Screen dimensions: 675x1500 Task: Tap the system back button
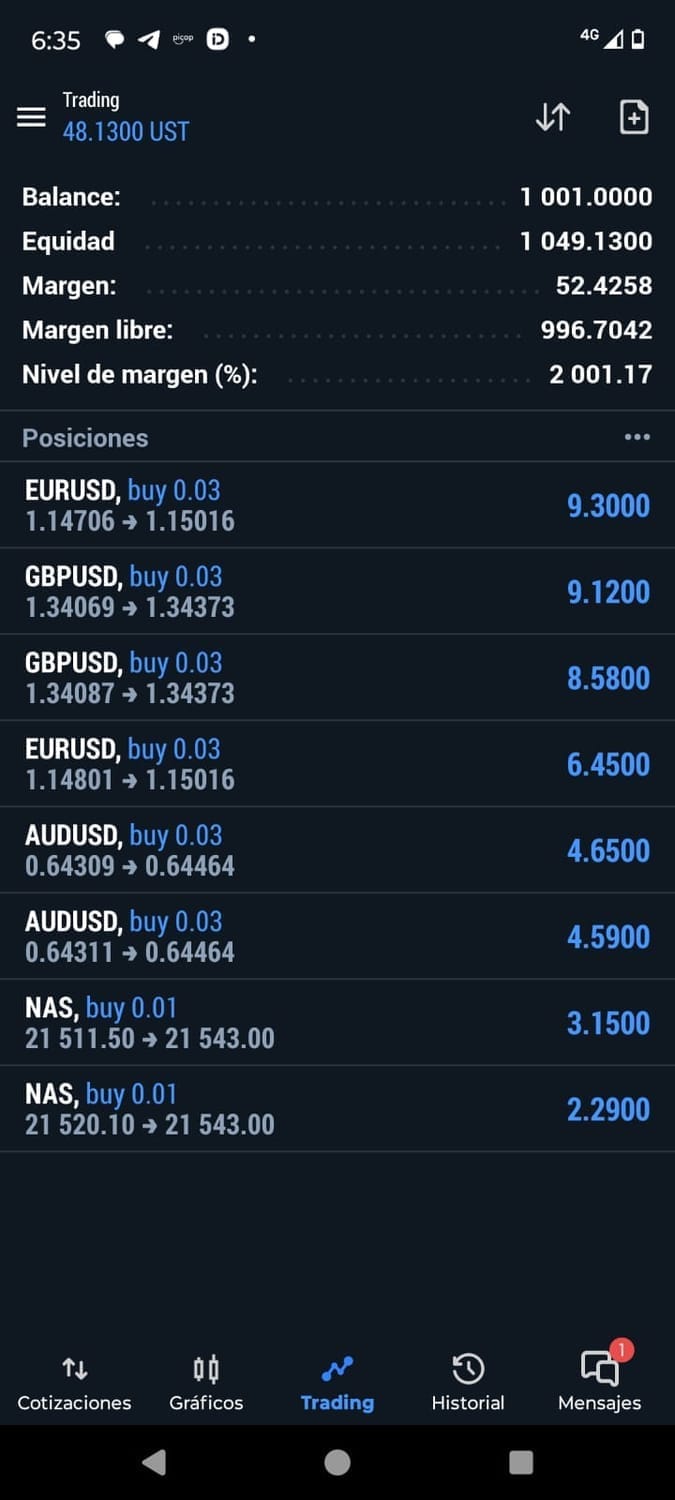154,1463
